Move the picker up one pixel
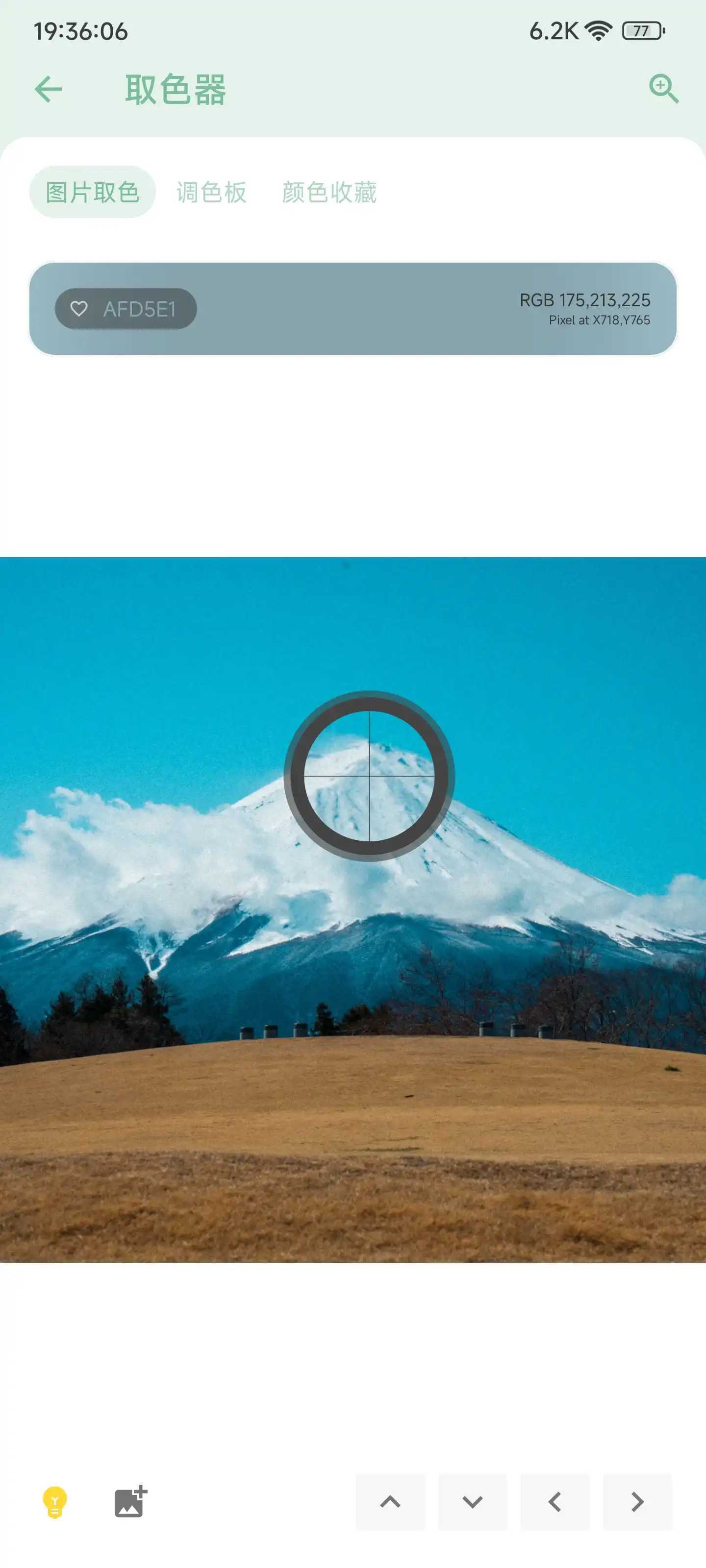Screen dimensions: 706x1568 coord(390,1502)
